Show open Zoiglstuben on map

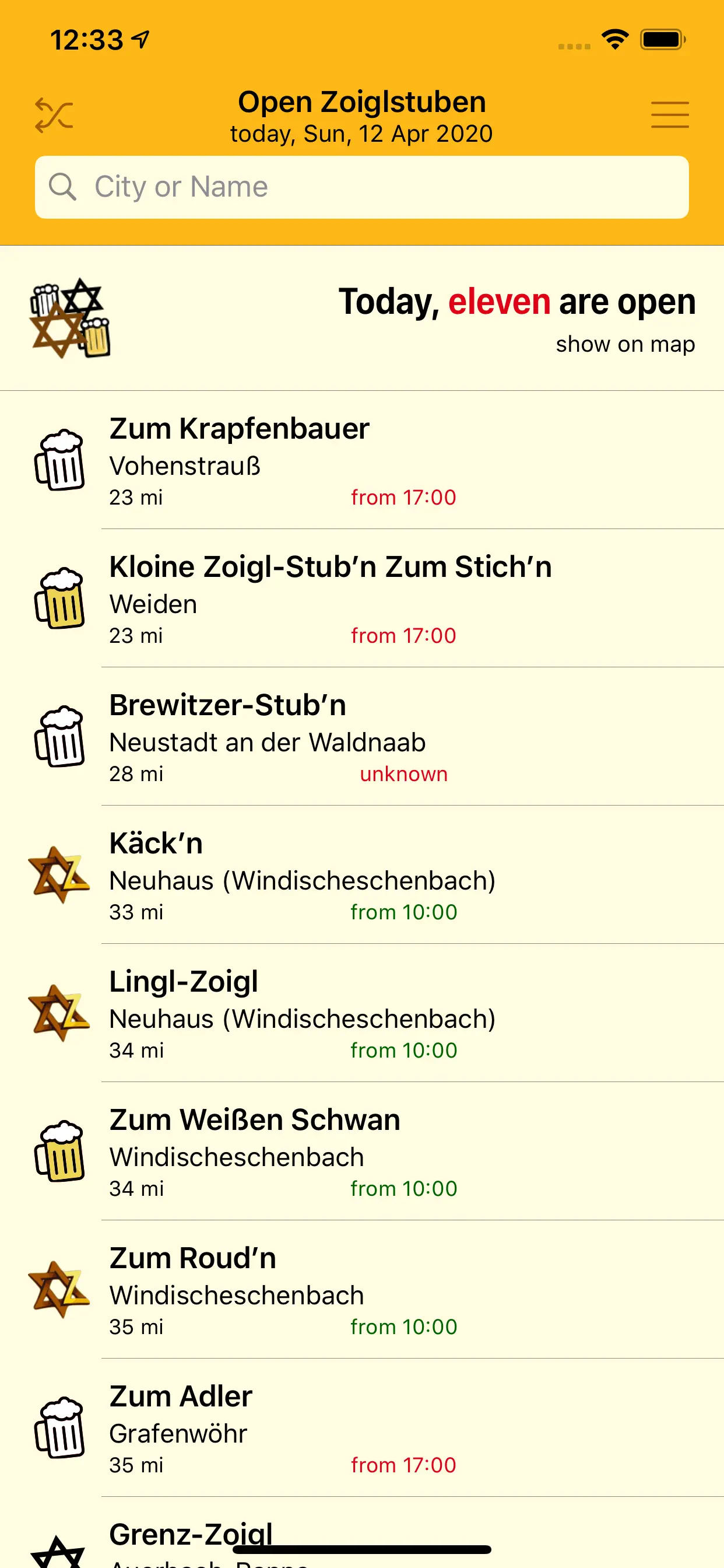pyautogui.click(x=625, y=345)
